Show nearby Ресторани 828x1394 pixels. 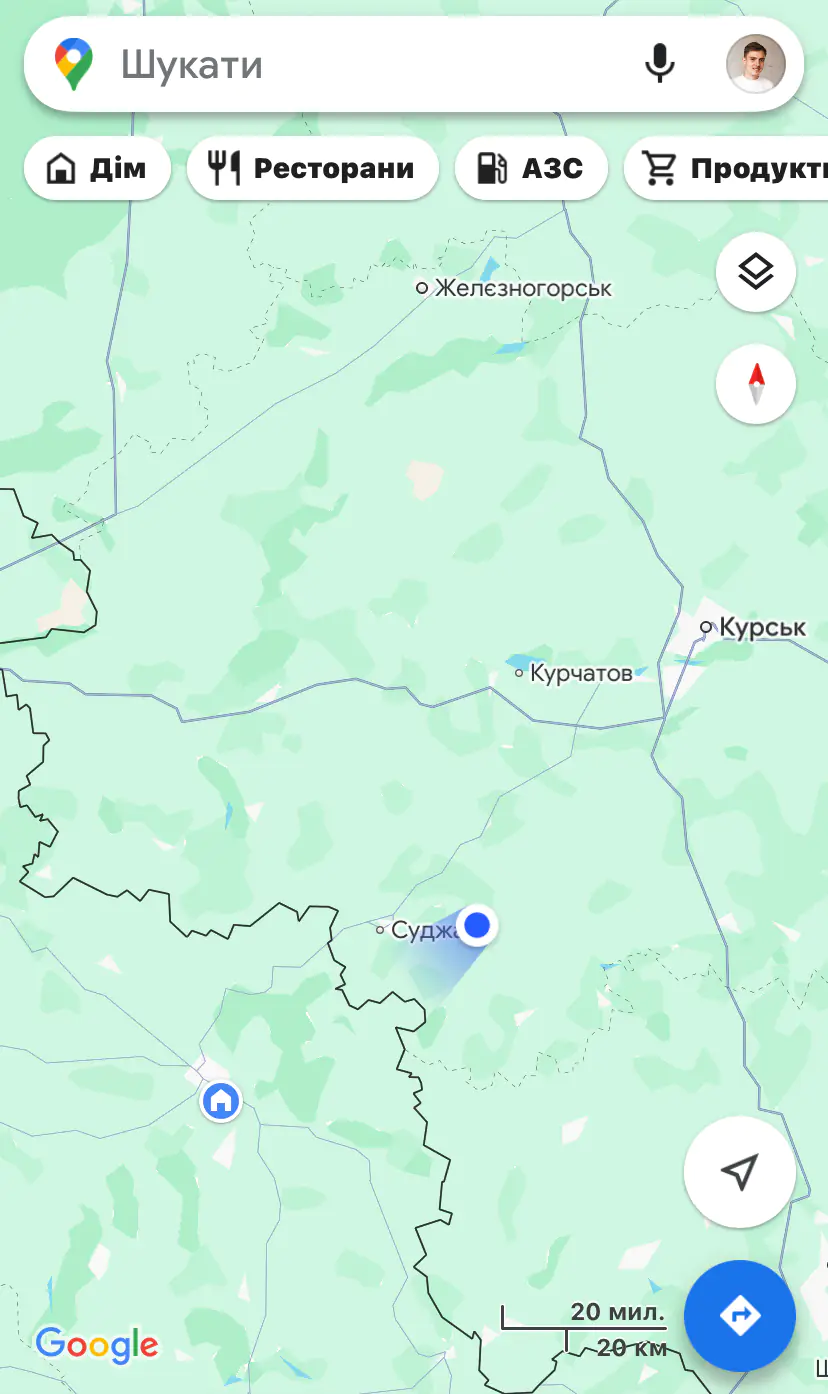tap(313, 168)
